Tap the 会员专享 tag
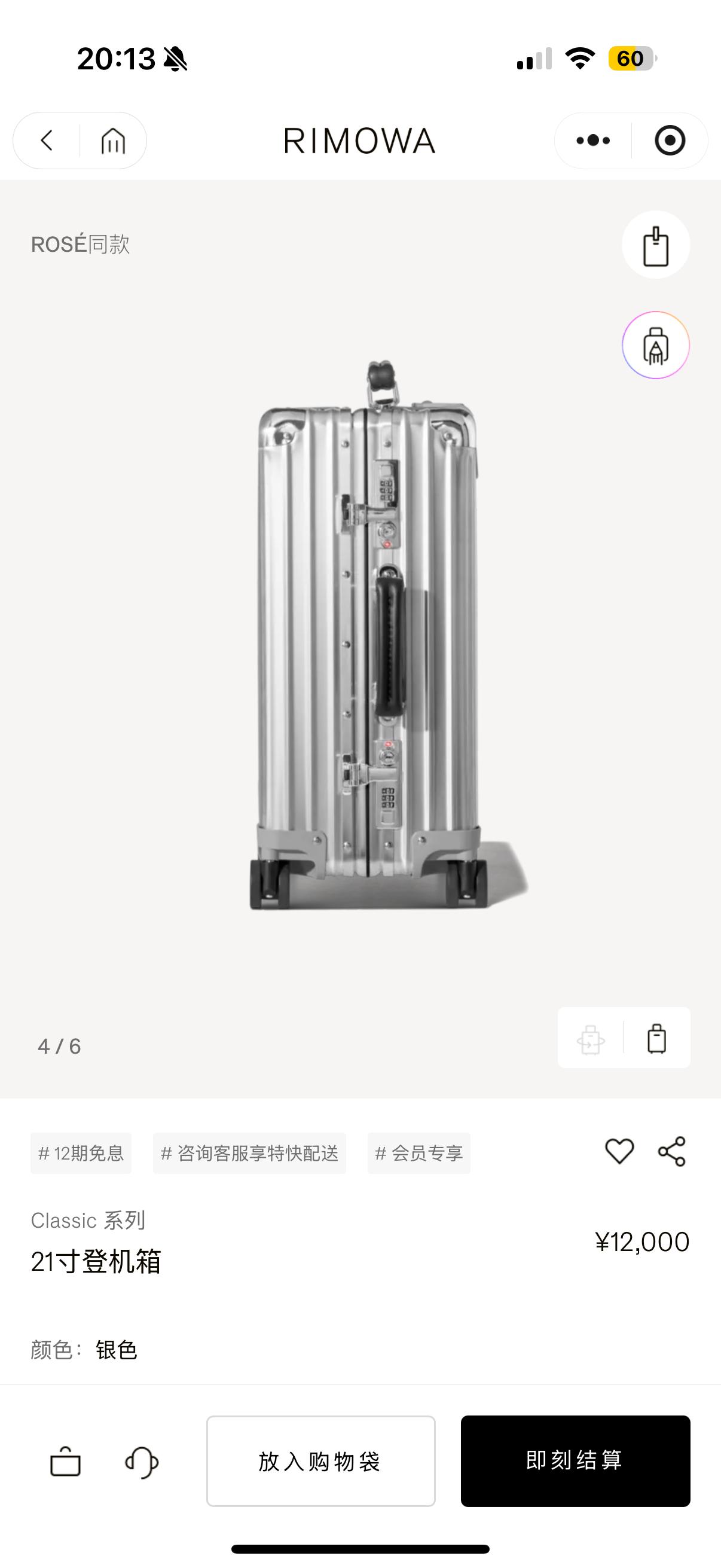 418,1153
